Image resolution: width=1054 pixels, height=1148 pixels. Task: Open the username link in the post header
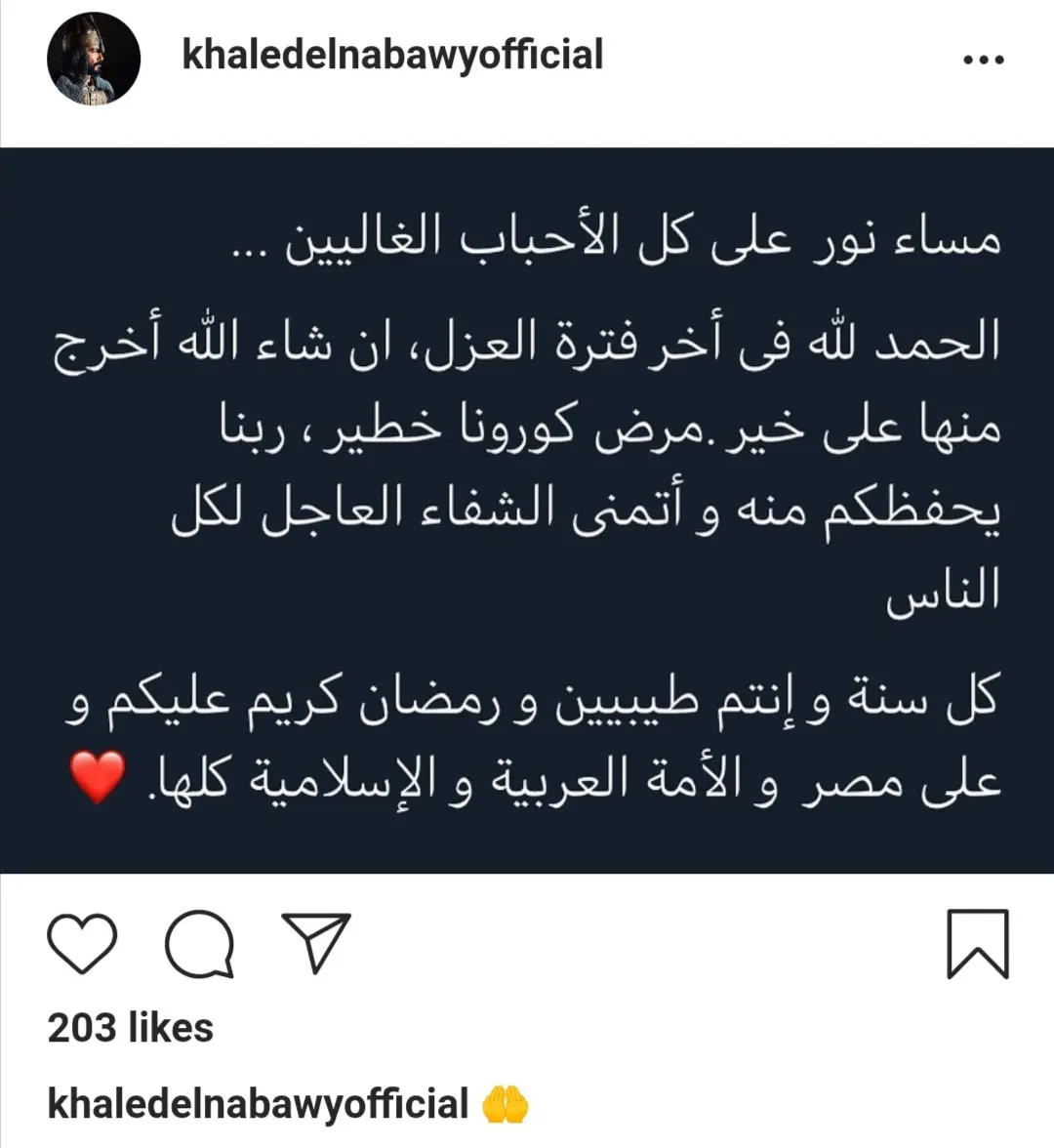coord(392,55)
